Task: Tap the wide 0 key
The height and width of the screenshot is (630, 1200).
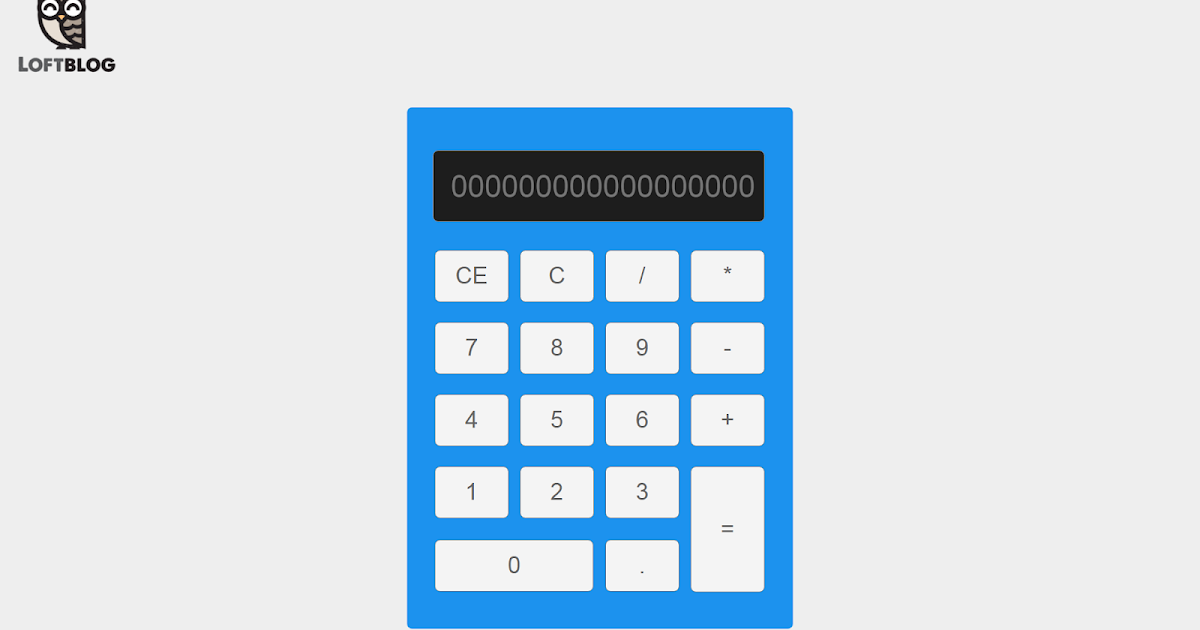Action: point(514,565)
